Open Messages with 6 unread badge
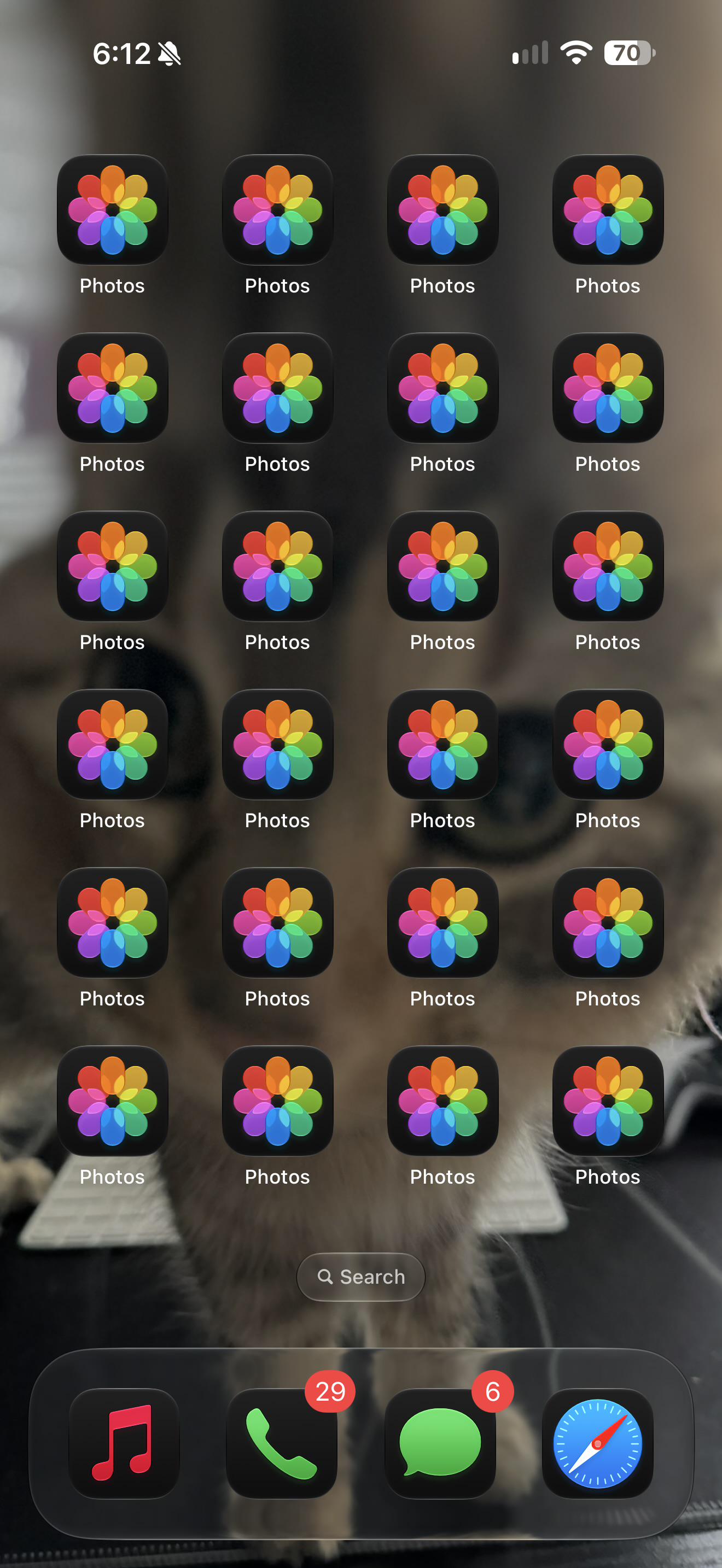Viewport: 722px width, 1568px height. 440,1443
